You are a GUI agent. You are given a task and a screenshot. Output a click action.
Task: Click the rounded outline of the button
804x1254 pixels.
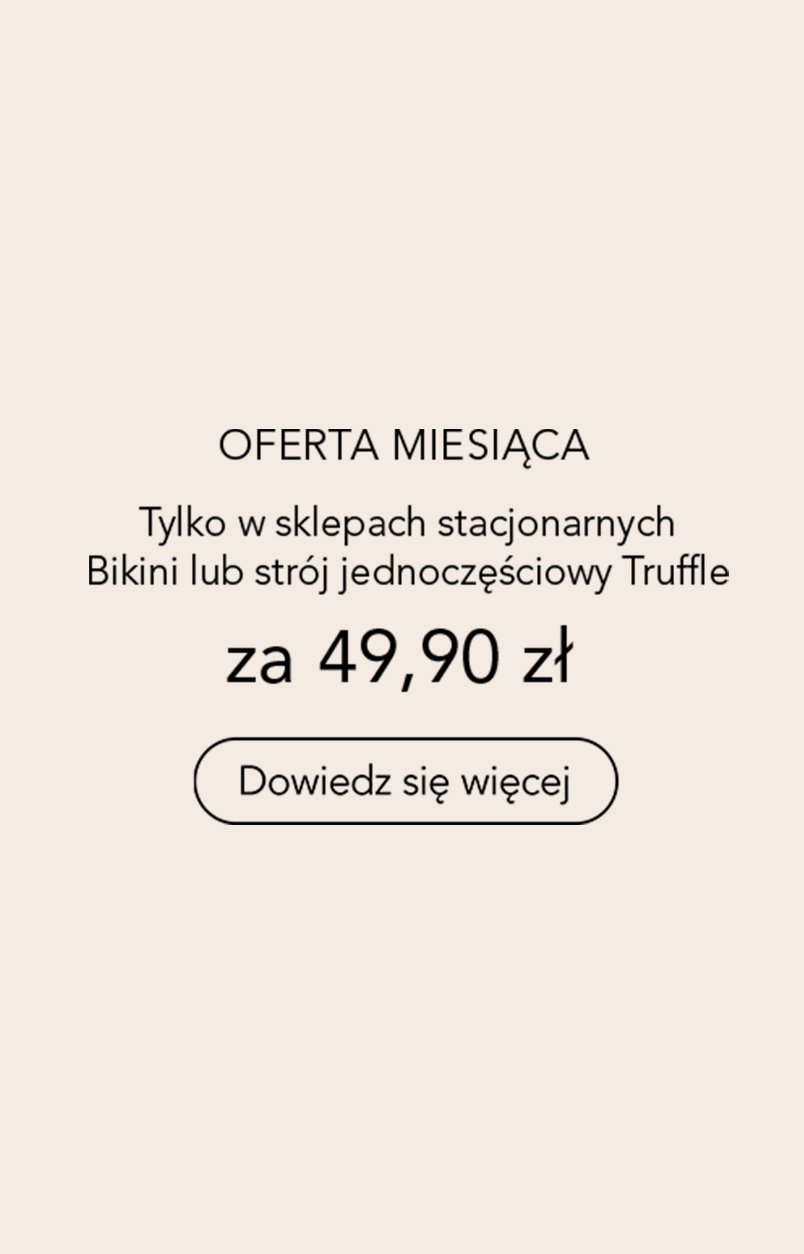click(x=404, y=745)
